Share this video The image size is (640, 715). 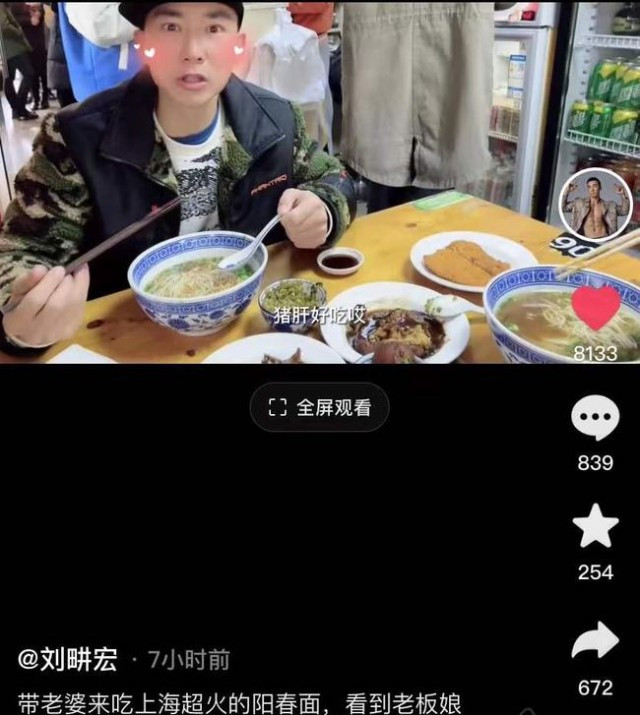(x=595, y=641)
